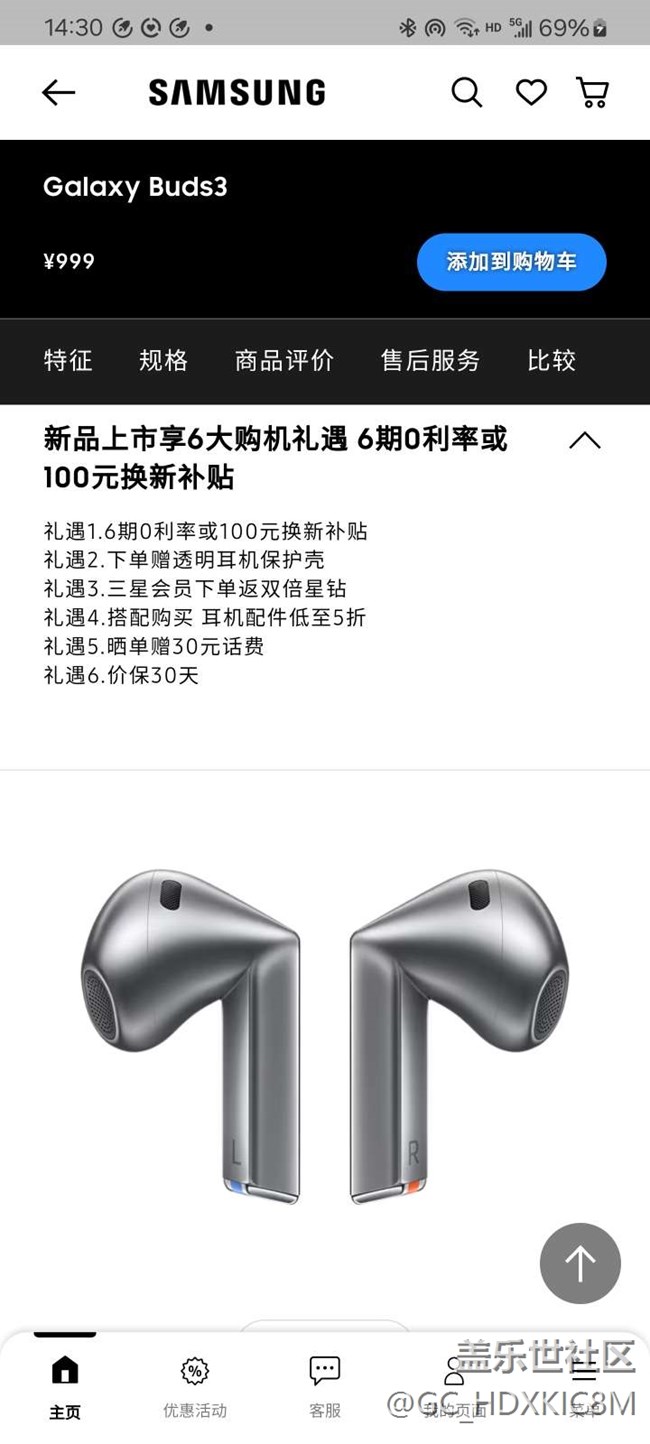Tap the scroll-to-top arrow button
The width and height of the screenshot is (650, 1444).
pyautogui.click(x=580, y=1263)
